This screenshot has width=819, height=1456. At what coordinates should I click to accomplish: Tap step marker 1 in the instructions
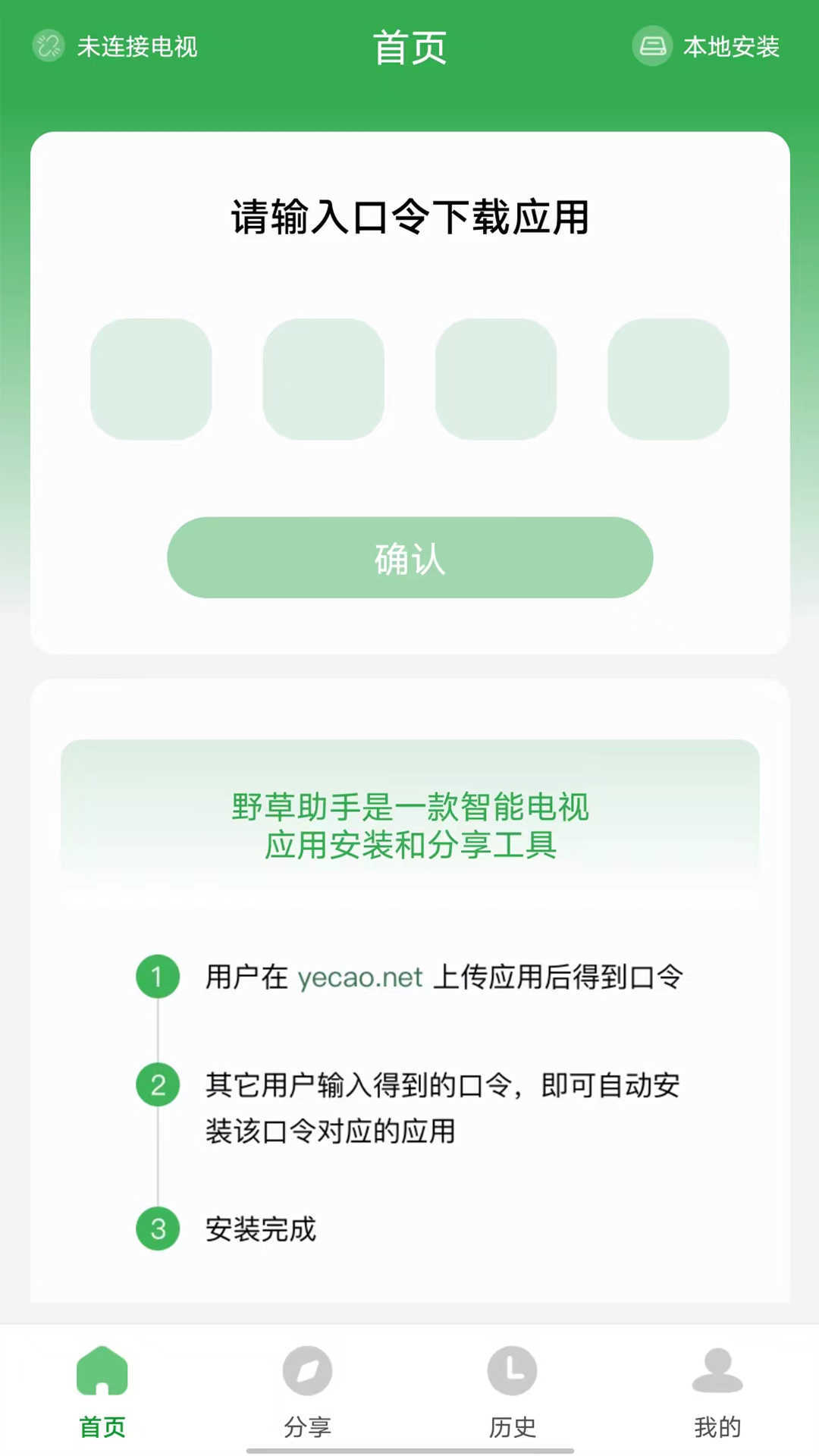pyautogui.click(x=156, y=977)
